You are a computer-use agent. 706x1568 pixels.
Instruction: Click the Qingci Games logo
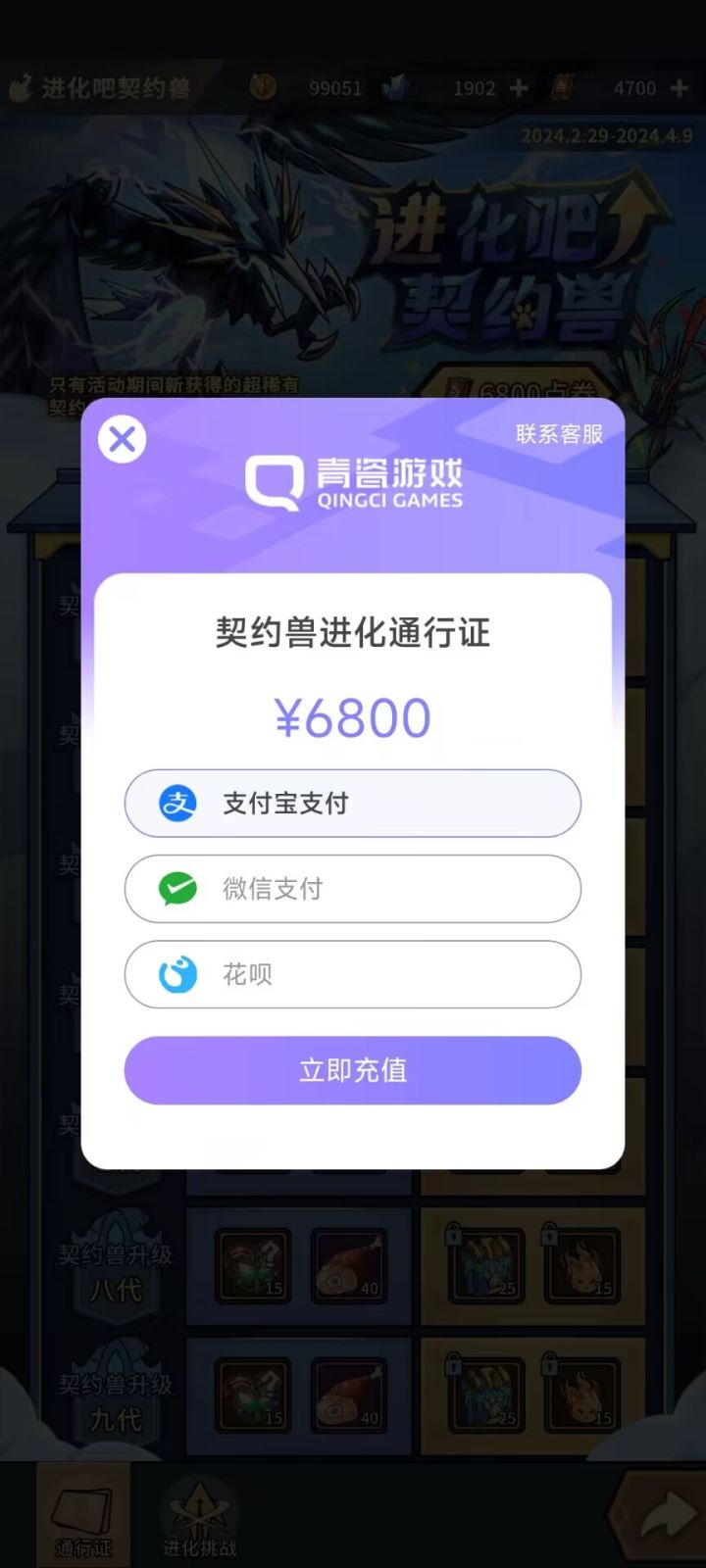tap(355, 482)
